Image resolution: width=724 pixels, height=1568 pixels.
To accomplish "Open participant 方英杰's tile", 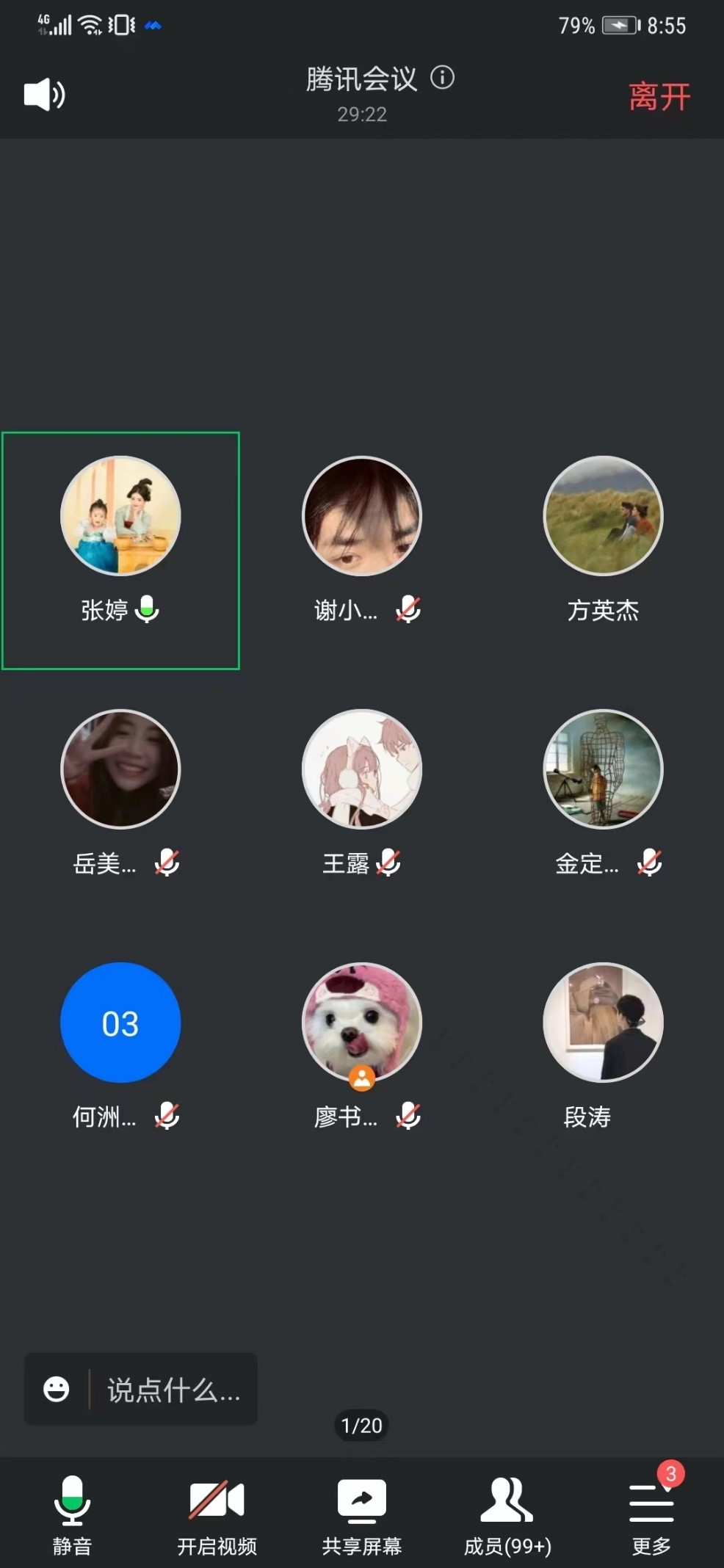I will point(603,541).
